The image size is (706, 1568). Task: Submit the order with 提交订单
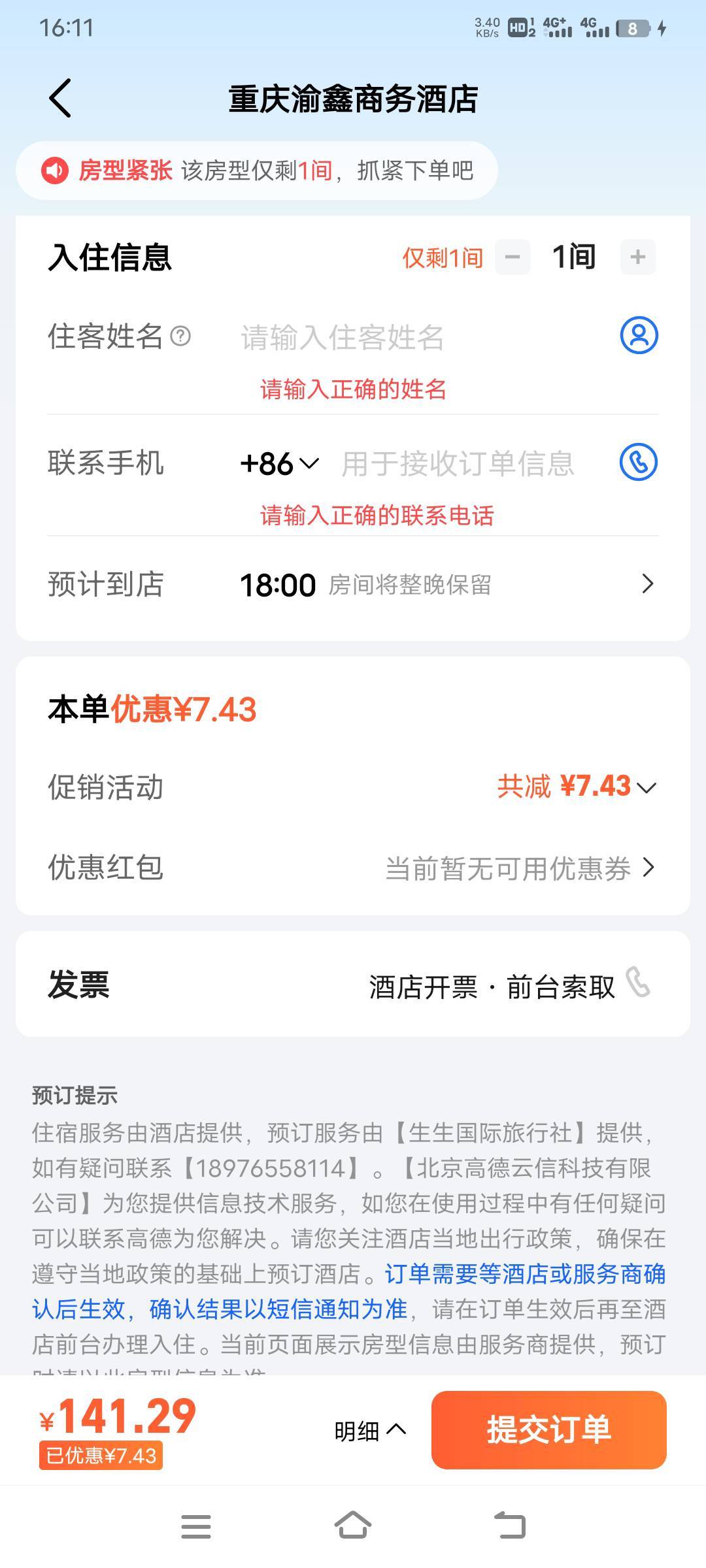[x=549, y=1429]
